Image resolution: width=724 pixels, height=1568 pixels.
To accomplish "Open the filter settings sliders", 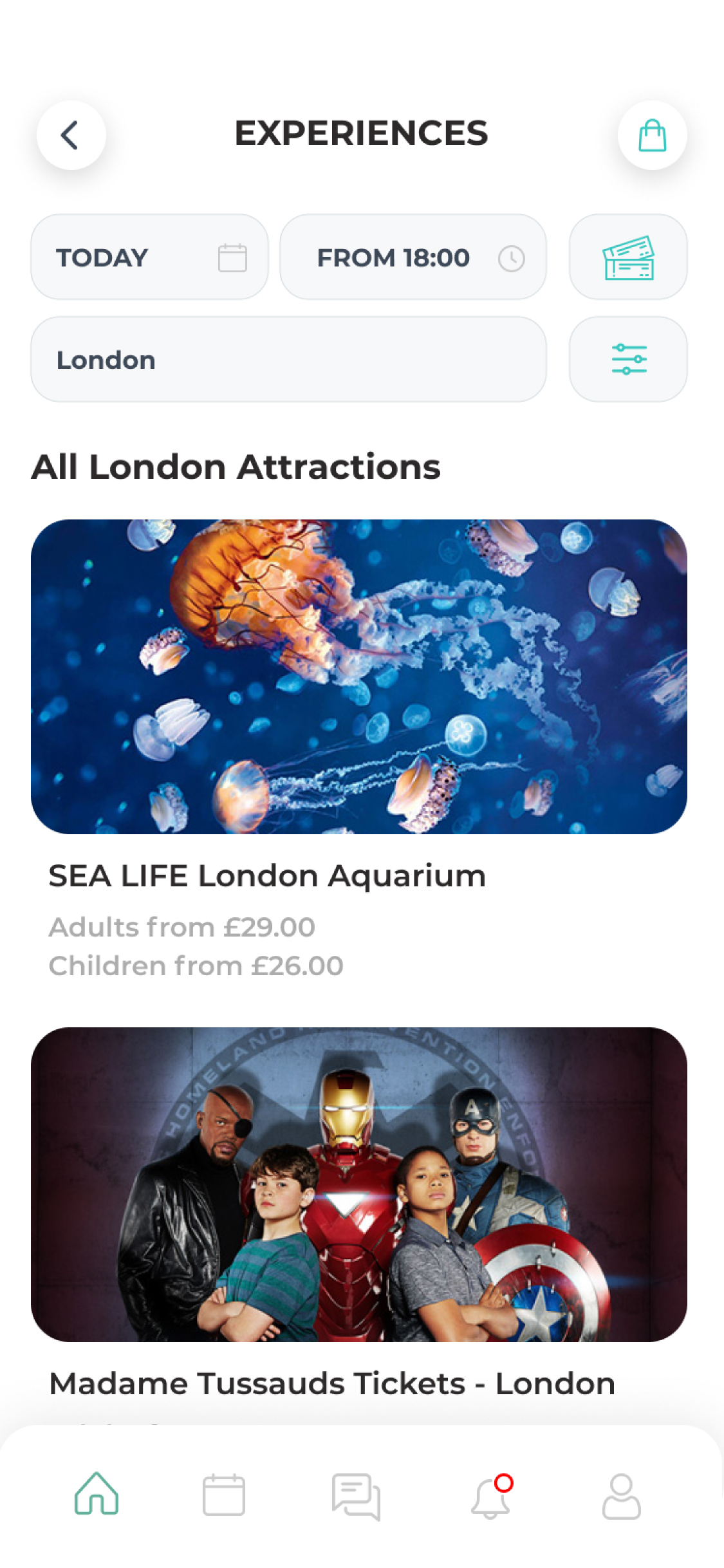I will tap(628, 360).
